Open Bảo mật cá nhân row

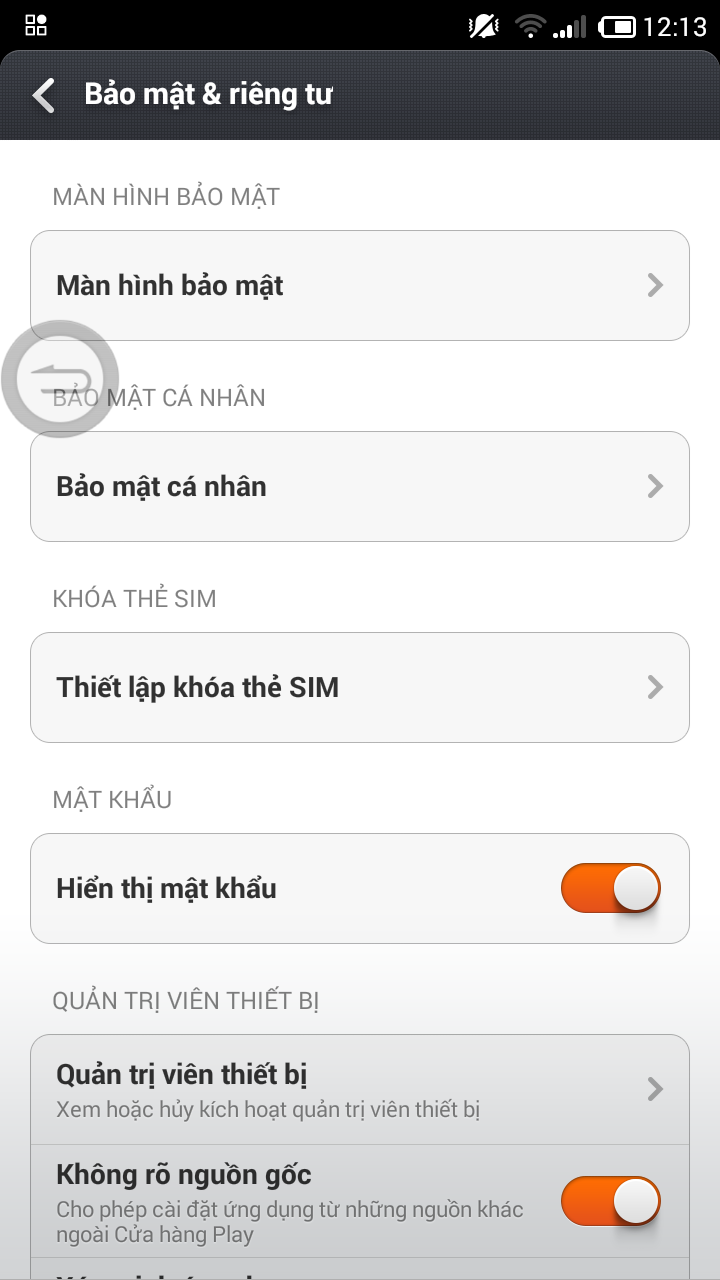(360, 487)
